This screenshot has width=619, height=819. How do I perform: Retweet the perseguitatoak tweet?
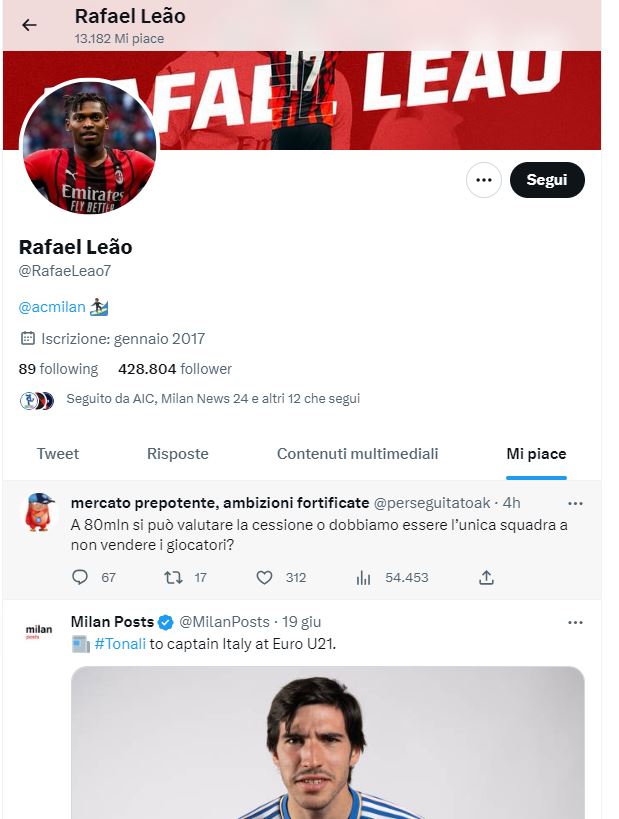[173, 577]
